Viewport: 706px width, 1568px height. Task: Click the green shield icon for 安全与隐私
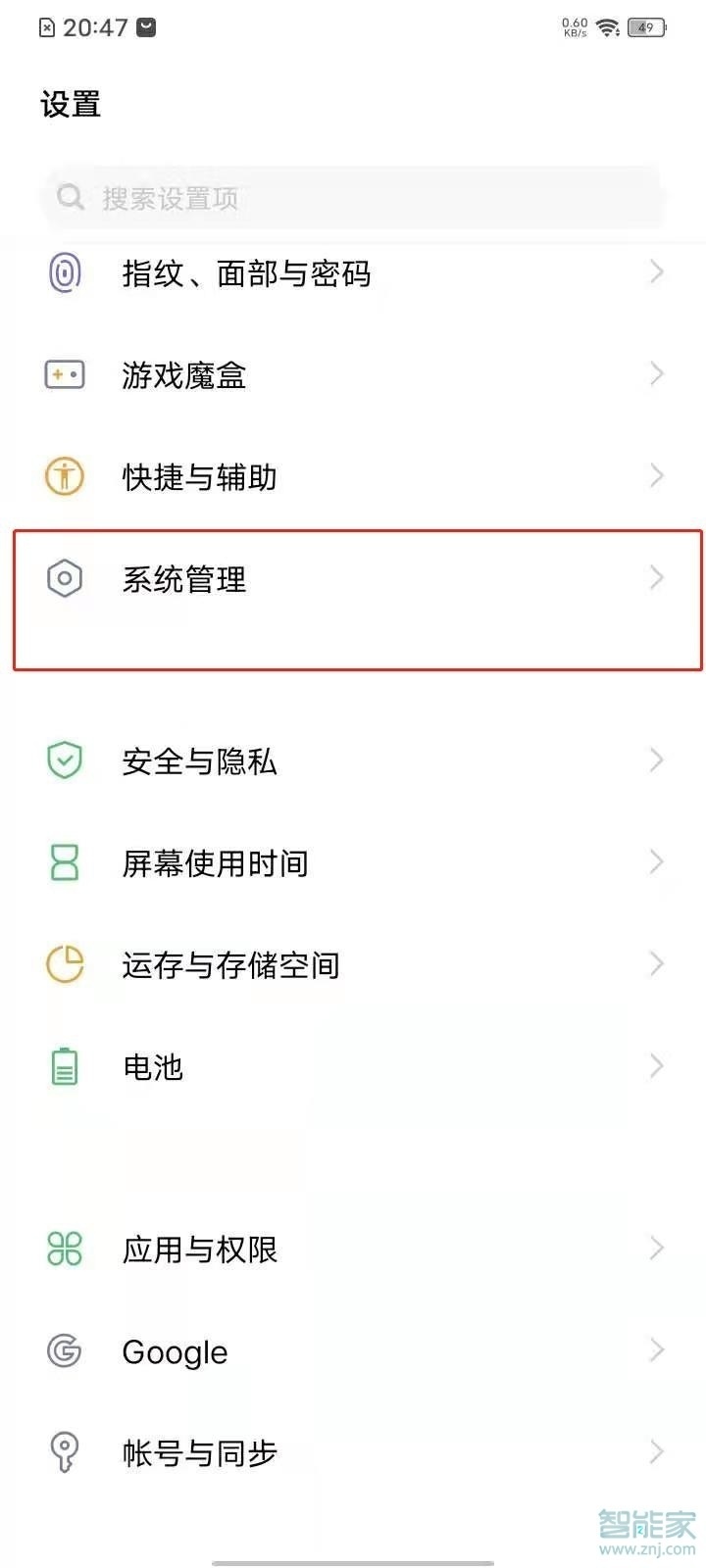64,760
